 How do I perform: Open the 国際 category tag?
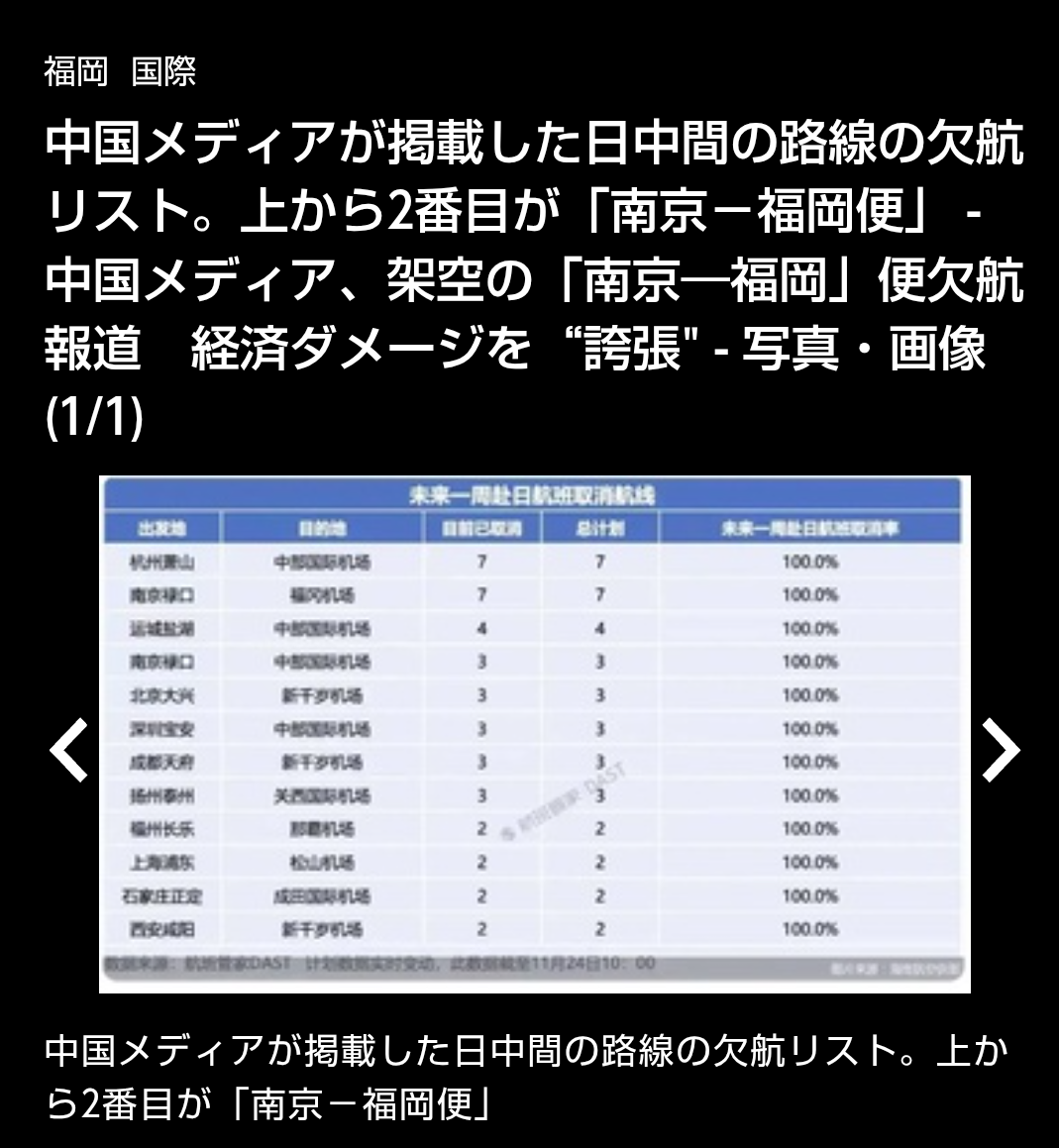tap(163, 71)
